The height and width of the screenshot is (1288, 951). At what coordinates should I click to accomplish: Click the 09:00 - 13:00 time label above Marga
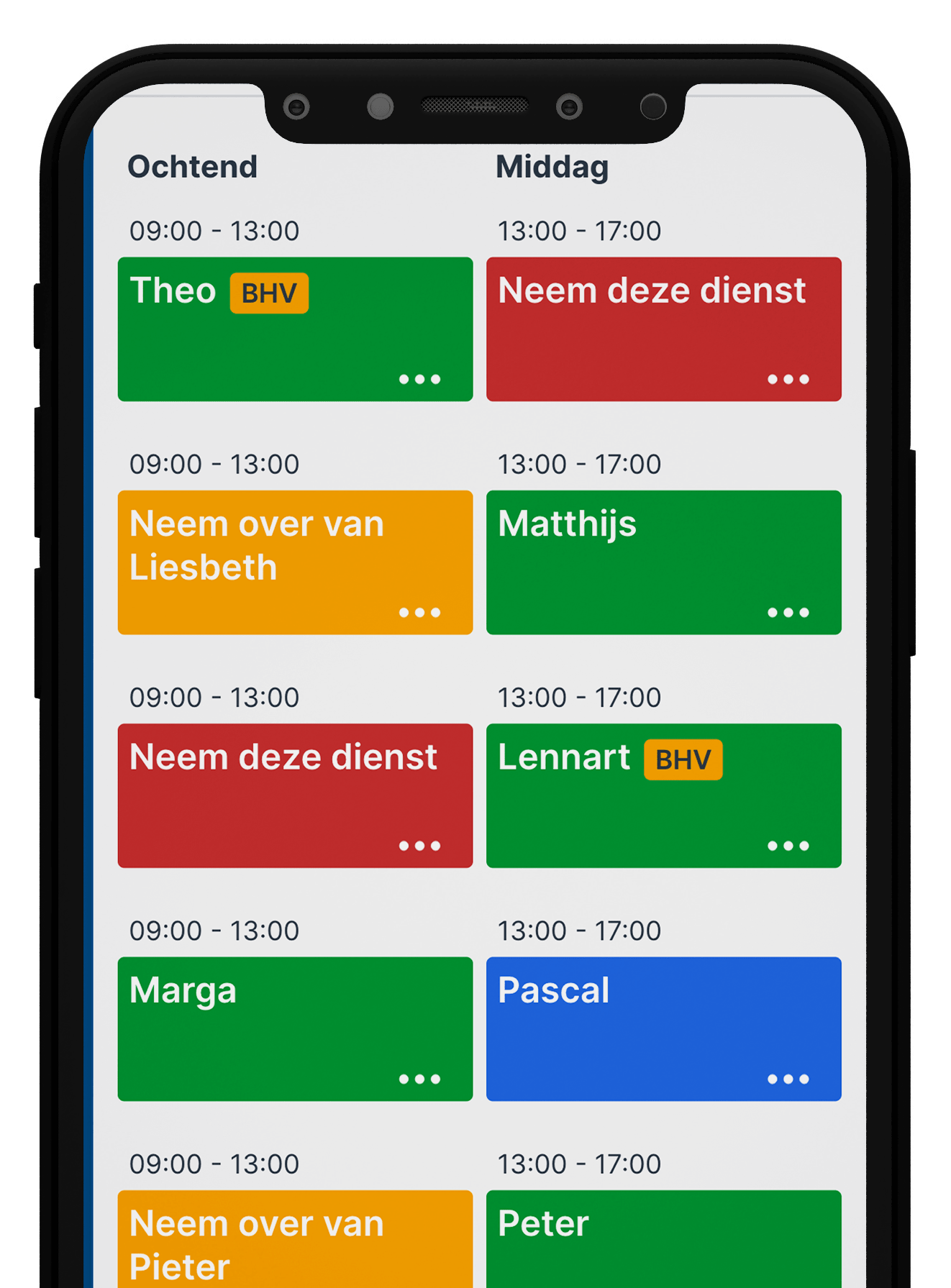coord(214,930)
